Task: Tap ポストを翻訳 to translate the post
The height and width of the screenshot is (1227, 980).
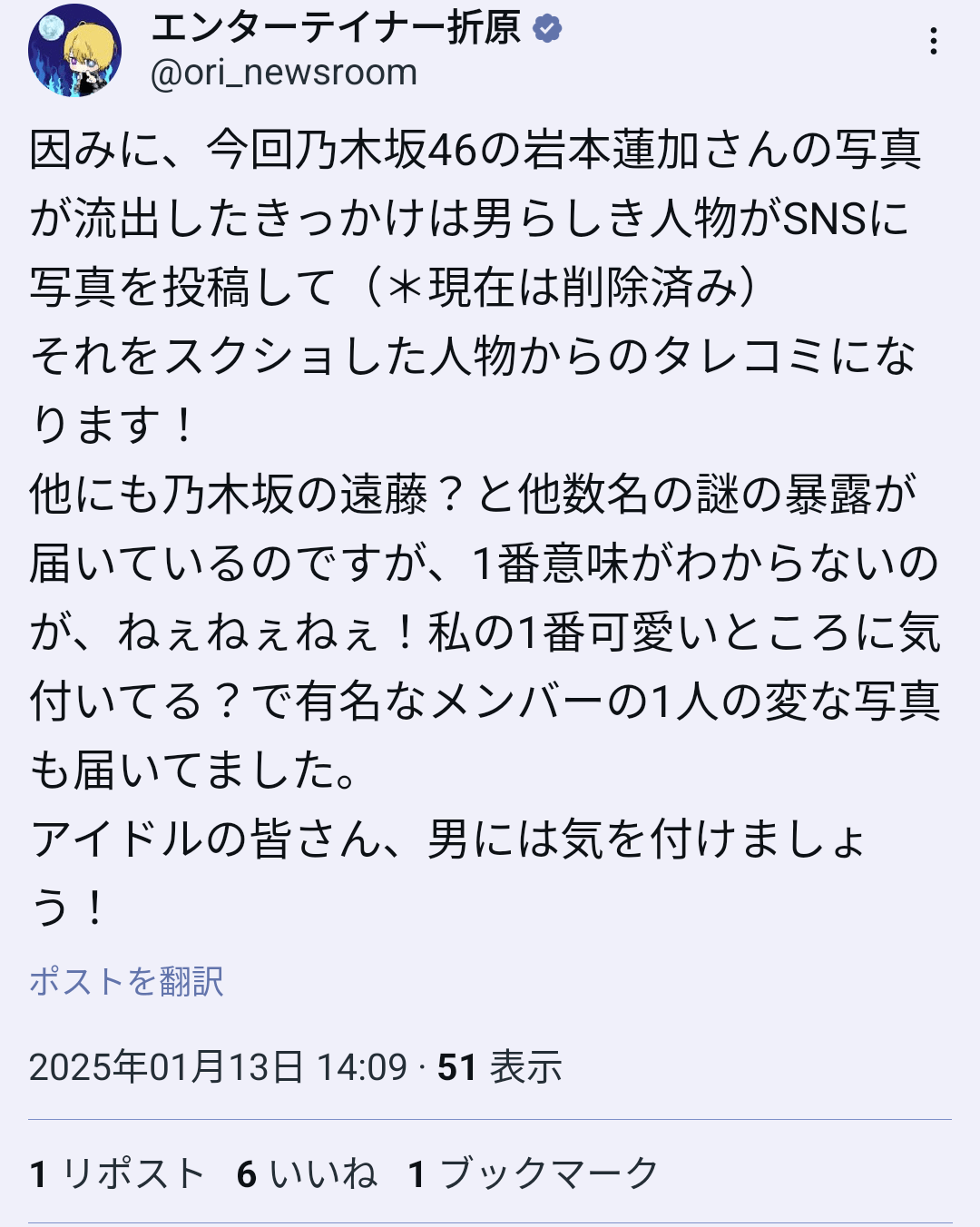Action: click(x=126, y=981)
